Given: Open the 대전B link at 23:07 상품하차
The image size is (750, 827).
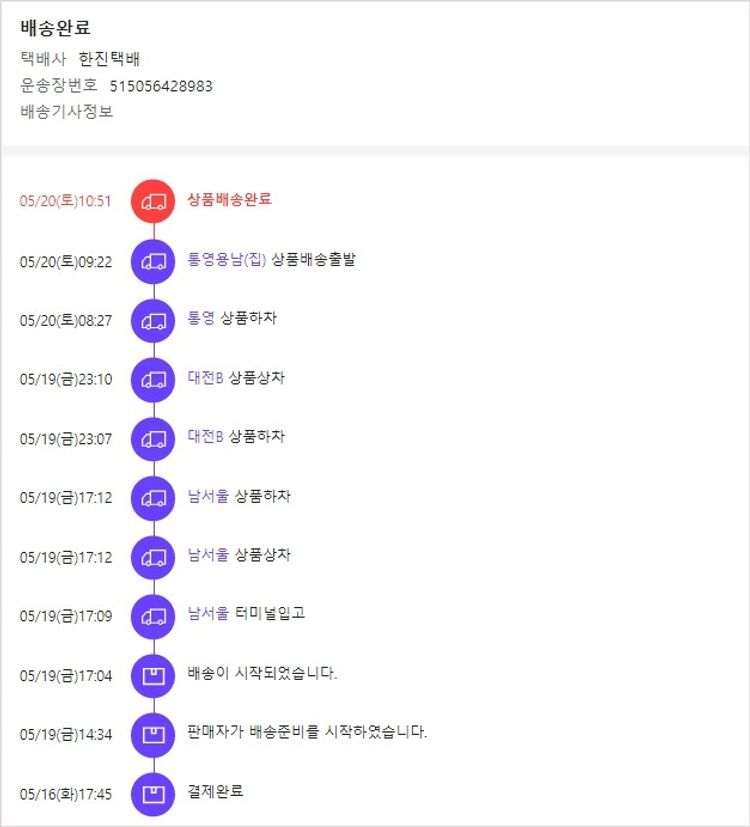Looking at the screenshot, I should coord(205,437).
